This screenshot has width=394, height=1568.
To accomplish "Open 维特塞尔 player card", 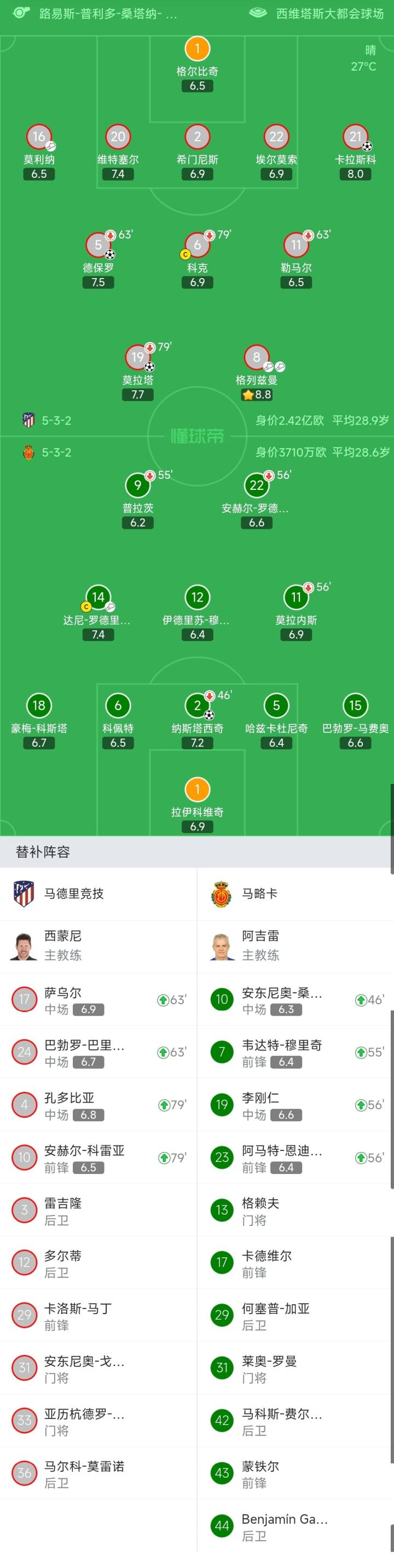I will [x=118, y=137].
